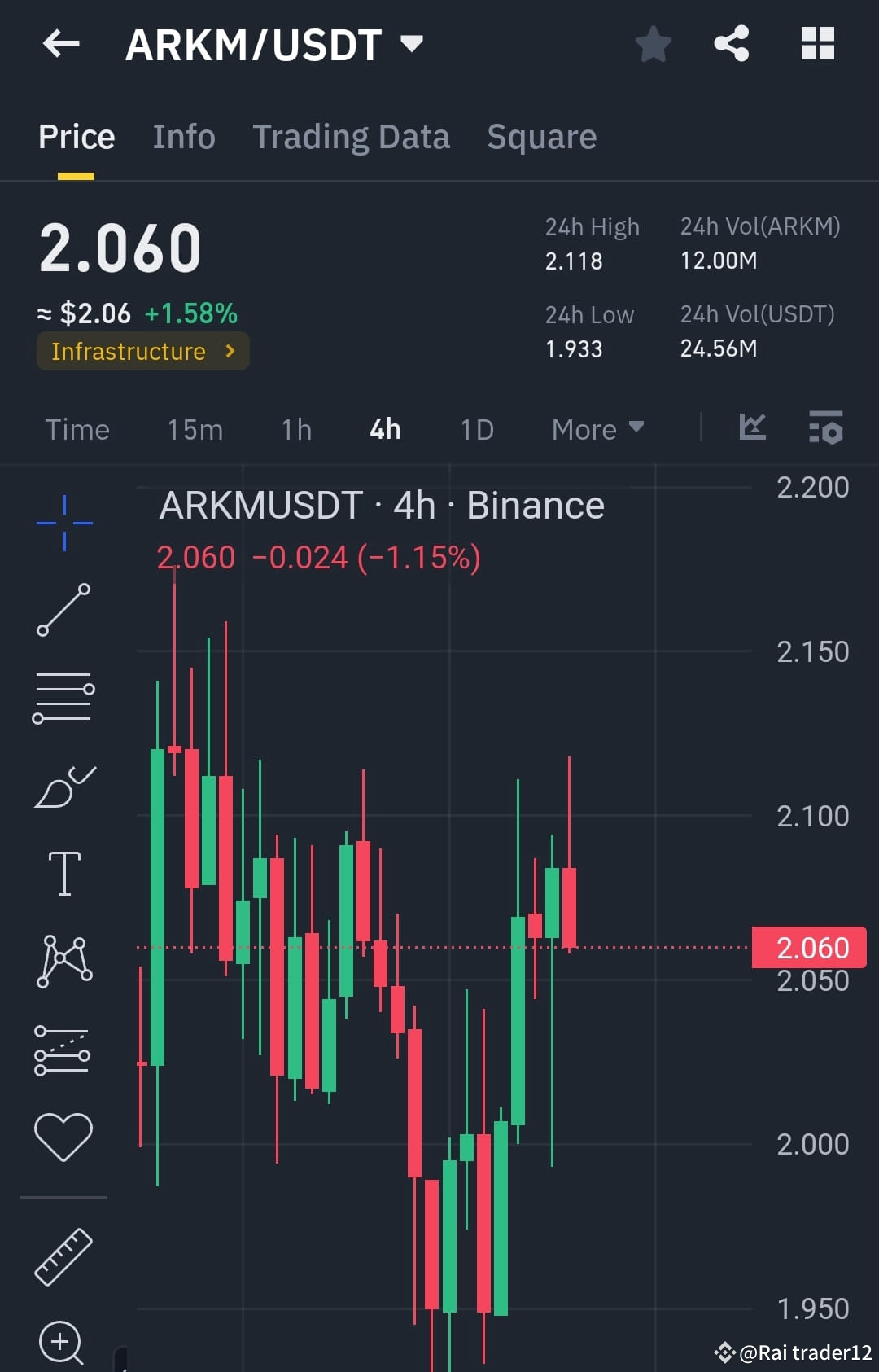
Task: Open the ARKM/USDT pair selector dropdown
Action: [412, 45]
